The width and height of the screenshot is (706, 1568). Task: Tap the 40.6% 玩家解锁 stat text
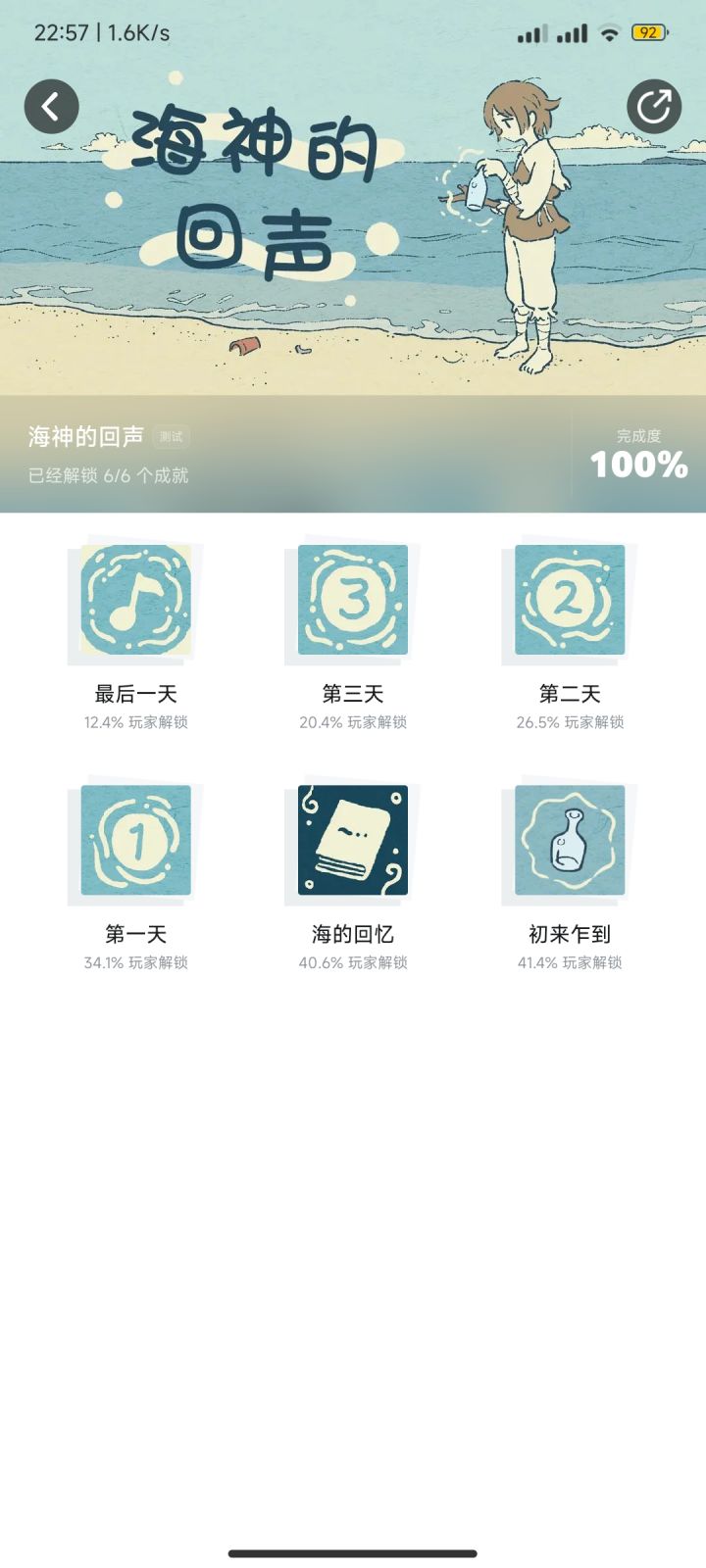tap(352, 963)
